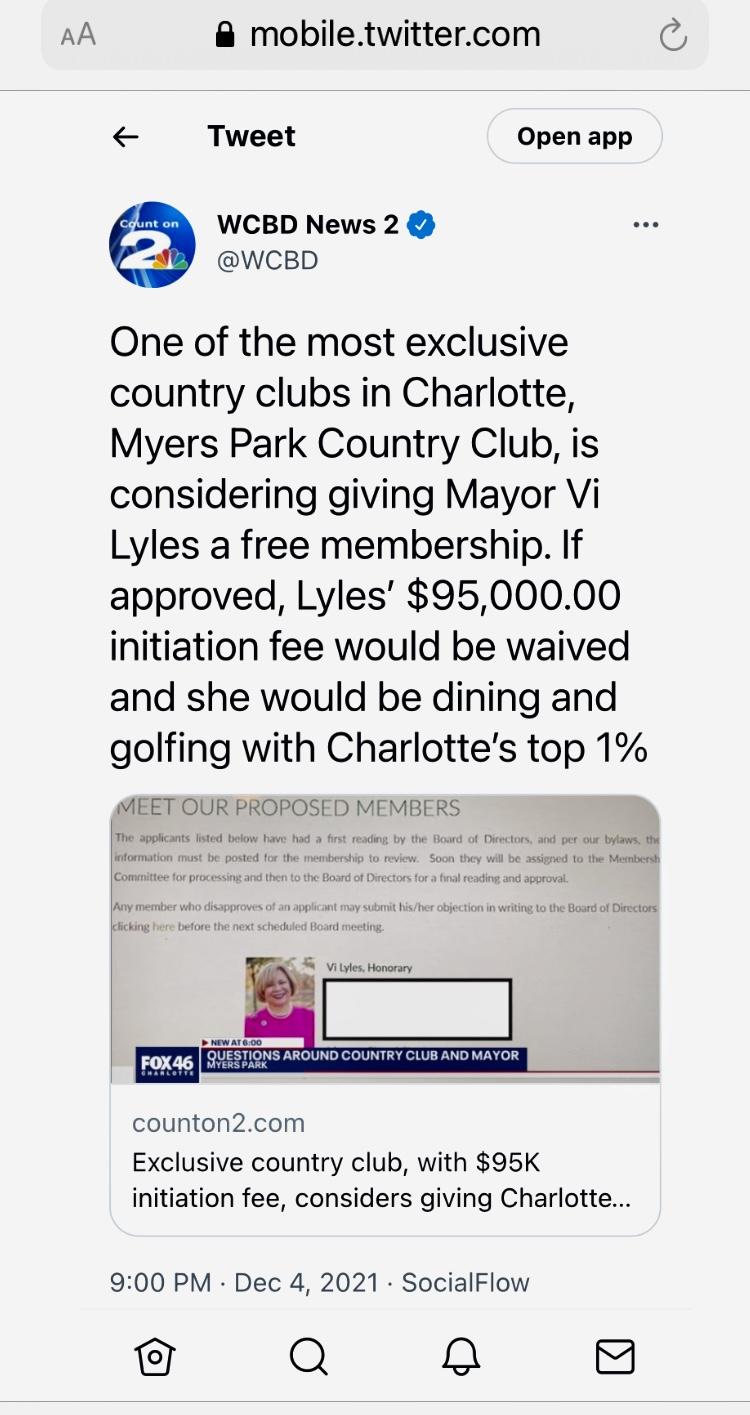Open the direct messages envelope tab

(615, 1357)
